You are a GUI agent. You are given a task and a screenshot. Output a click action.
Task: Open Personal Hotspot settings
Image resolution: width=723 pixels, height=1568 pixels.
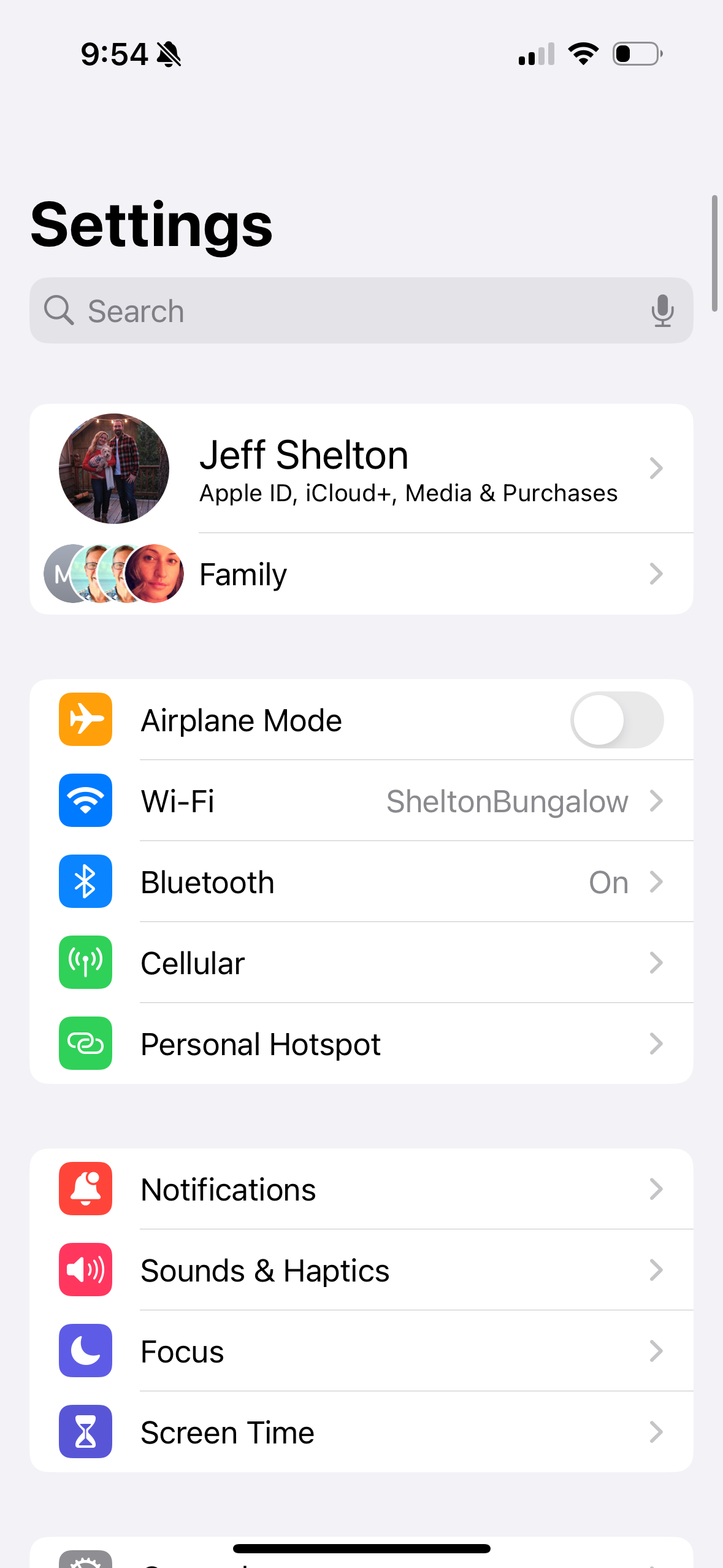(x=361, y=1043)
